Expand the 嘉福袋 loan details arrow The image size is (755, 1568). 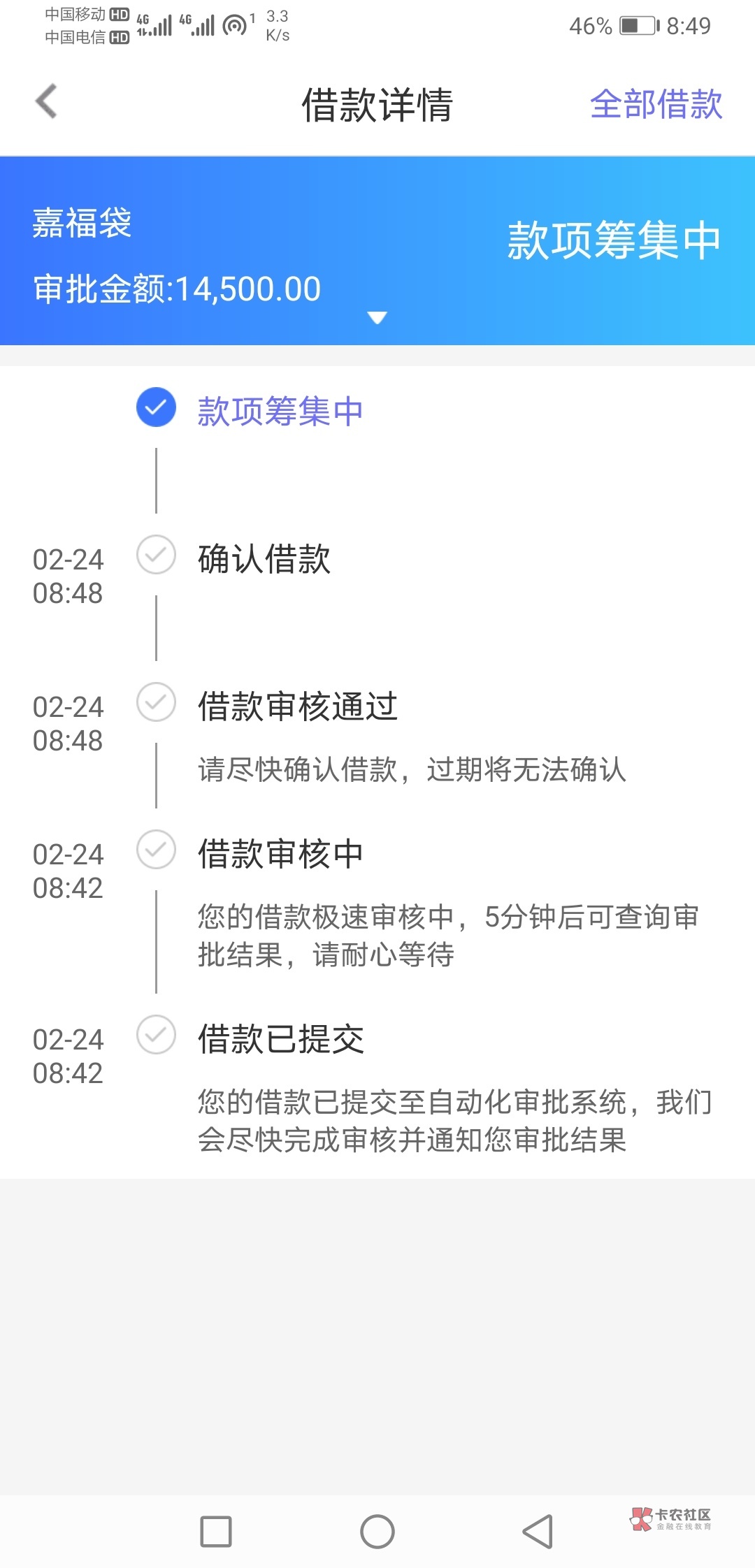pos(377,318)
